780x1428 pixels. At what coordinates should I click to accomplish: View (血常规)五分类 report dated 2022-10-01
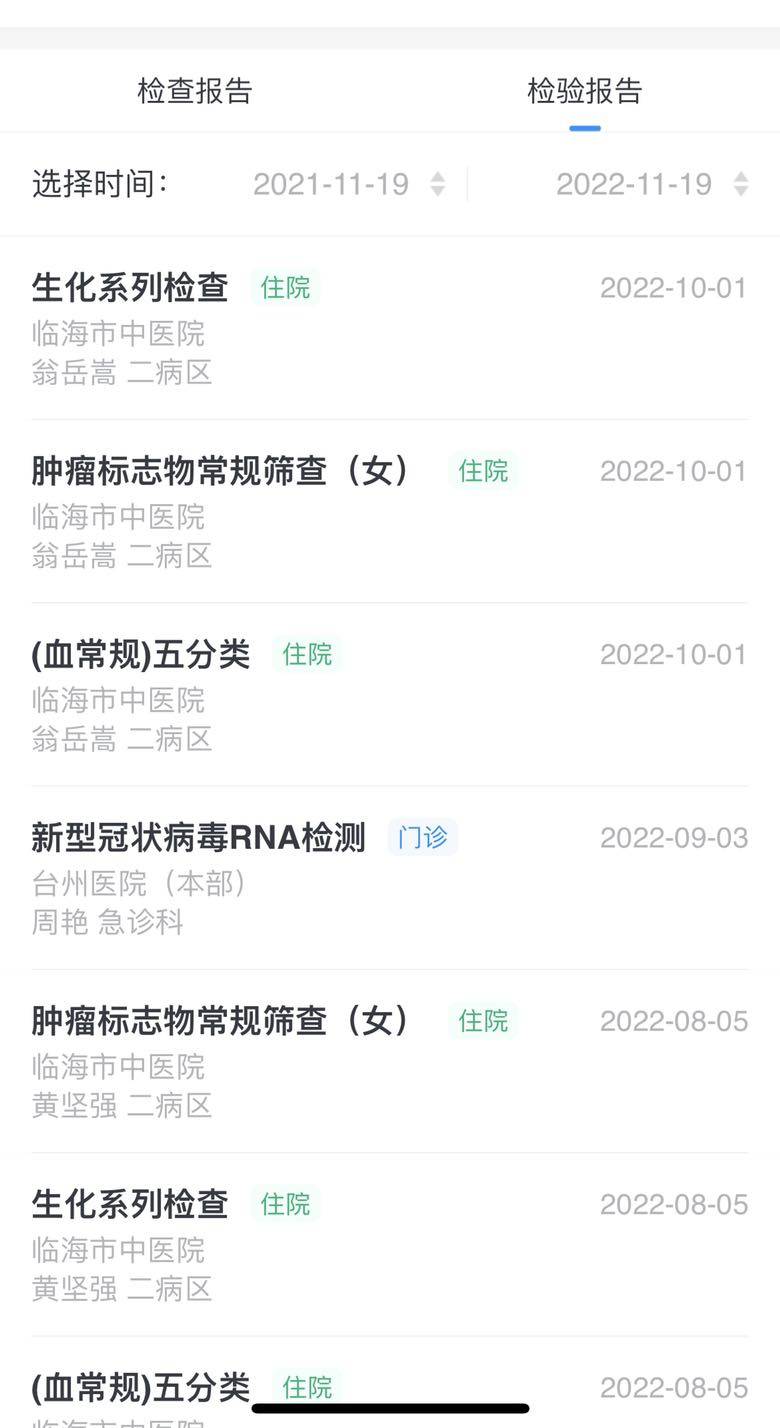coord(389,695)
